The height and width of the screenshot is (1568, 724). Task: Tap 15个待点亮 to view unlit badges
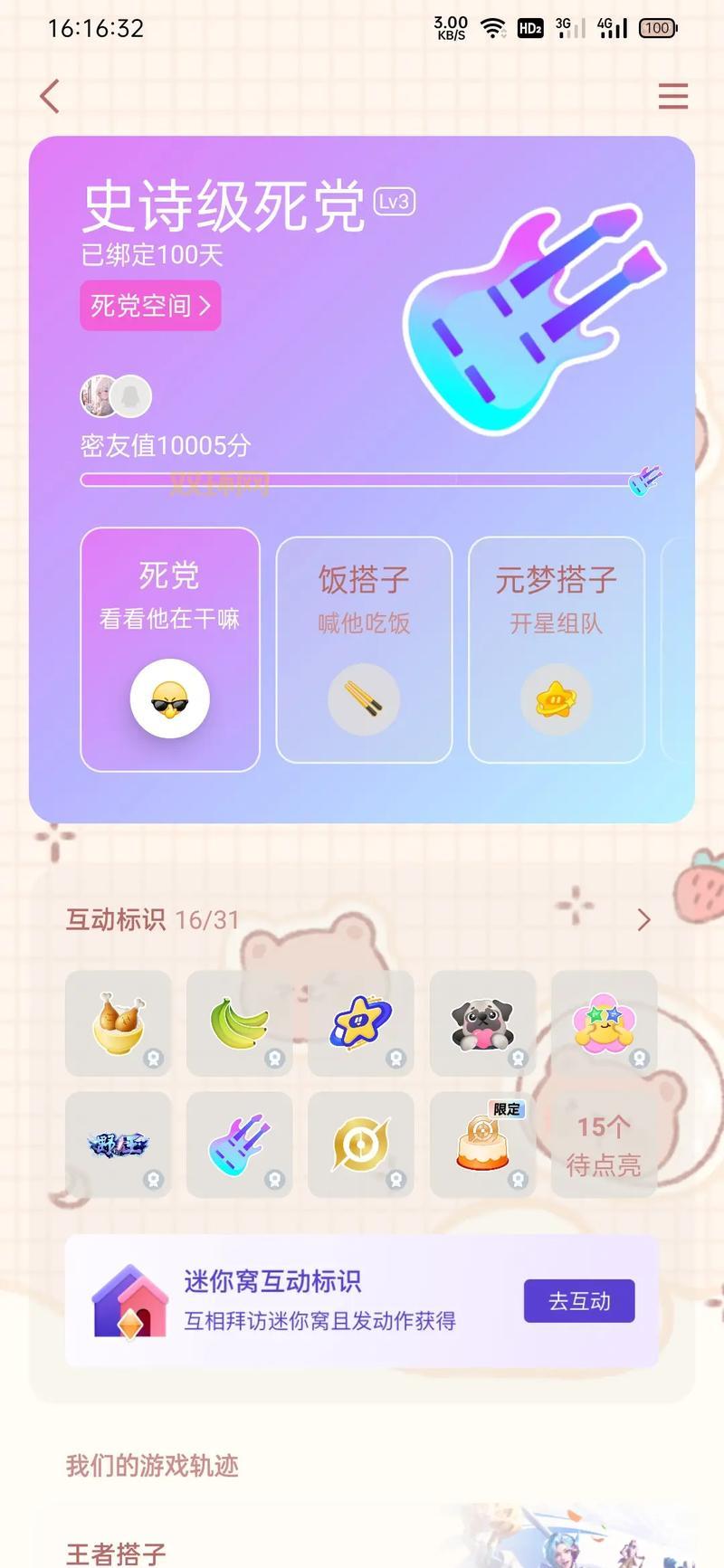[x=604, y=1143]
